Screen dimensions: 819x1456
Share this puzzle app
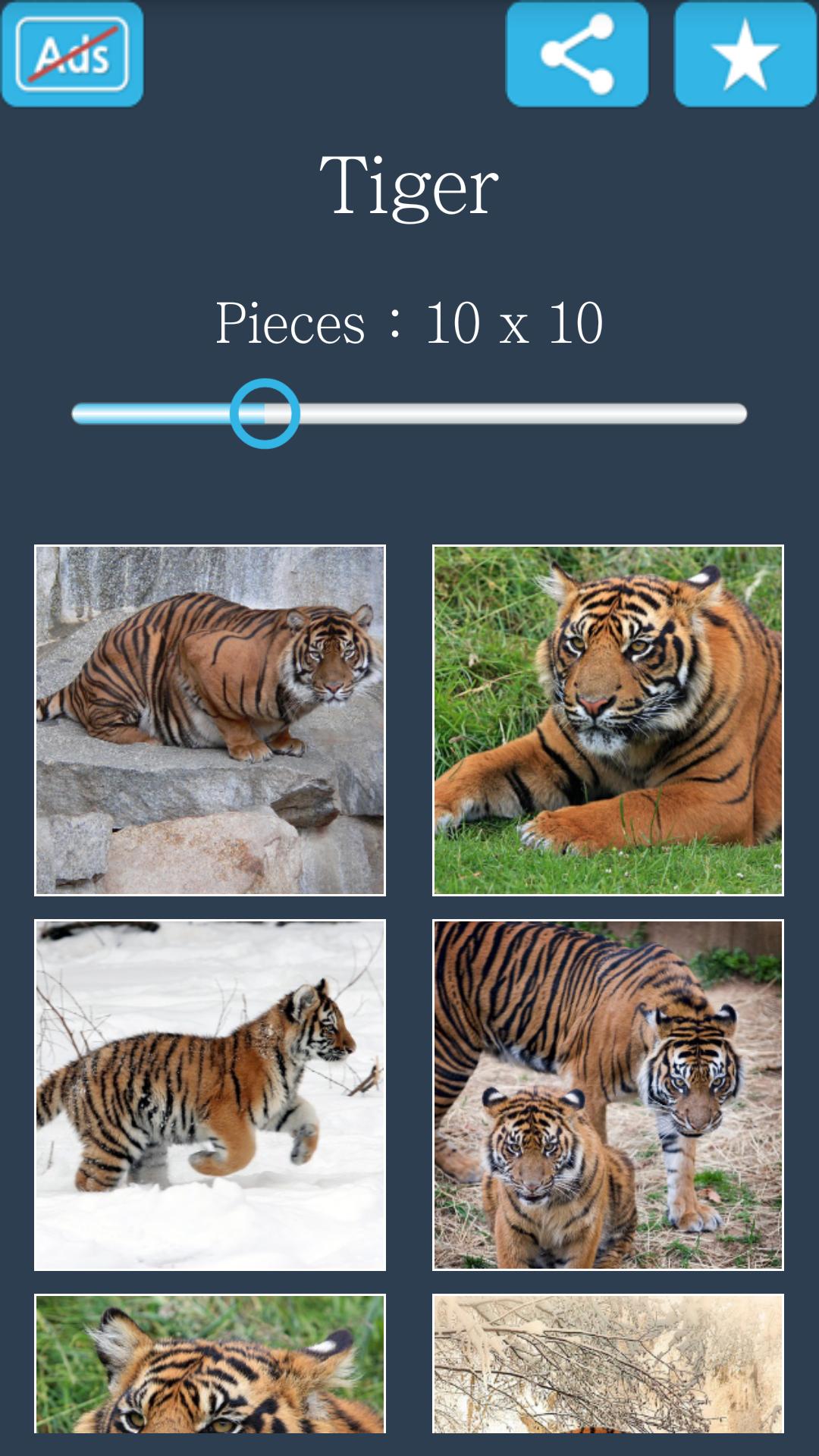click(577, 54)
